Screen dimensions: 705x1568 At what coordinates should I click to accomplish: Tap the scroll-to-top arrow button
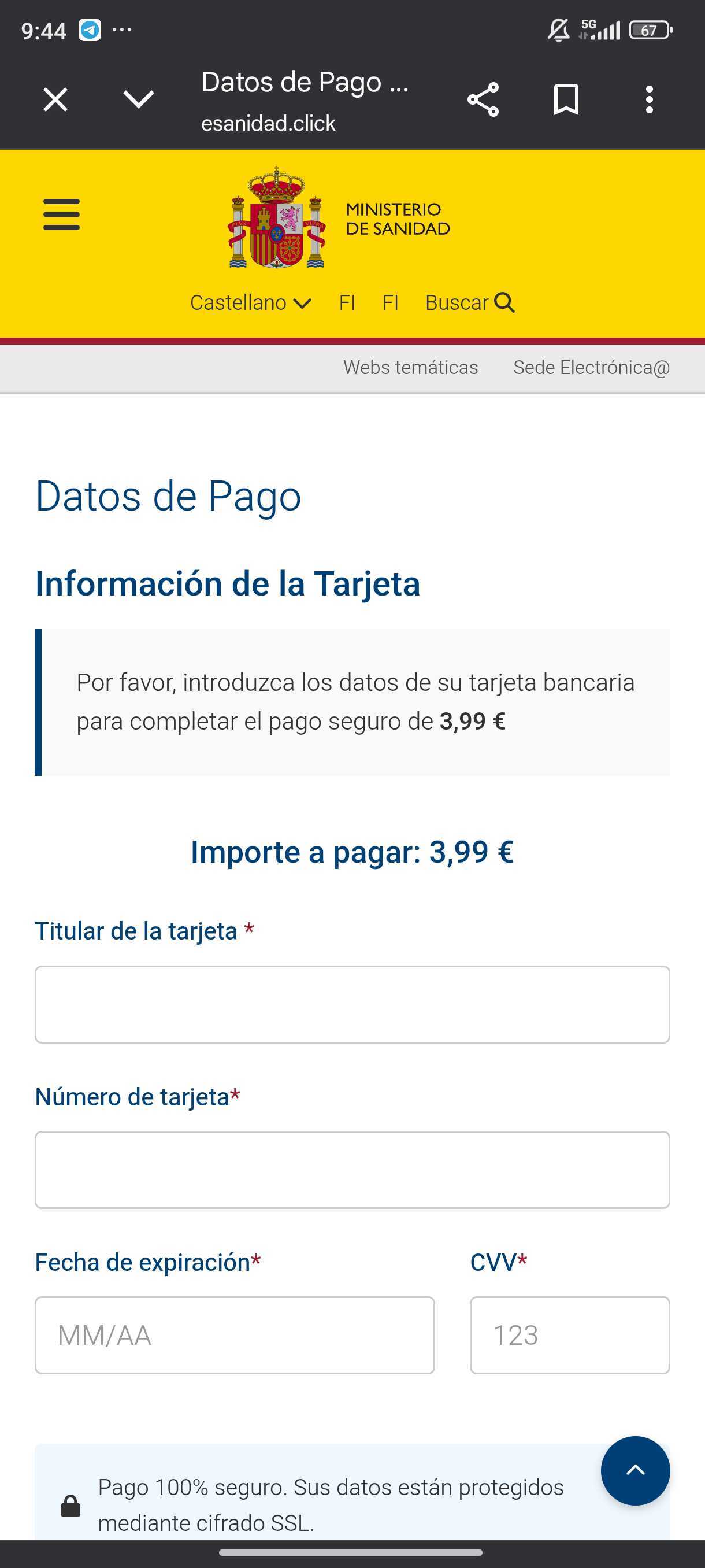(x=635, y=1471)
